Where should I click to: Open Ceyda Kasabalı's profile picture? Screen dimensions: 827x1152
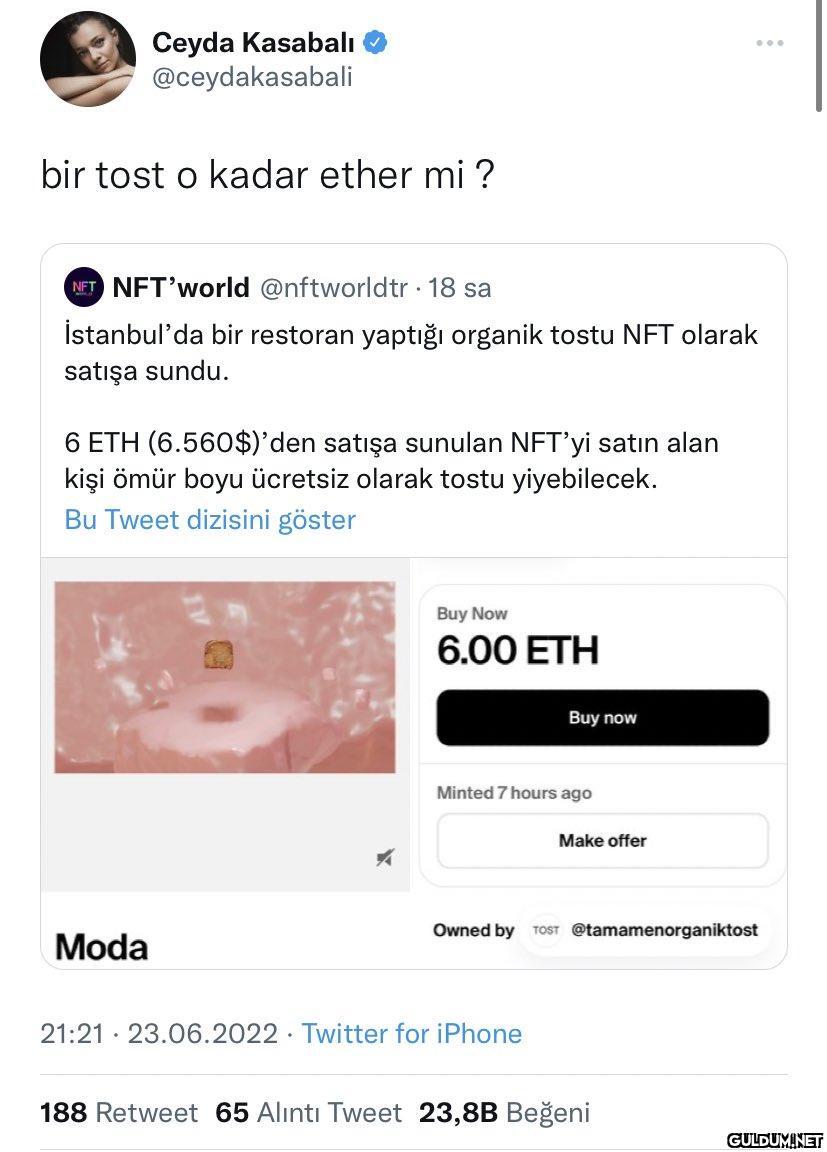(x=88, y=59)
